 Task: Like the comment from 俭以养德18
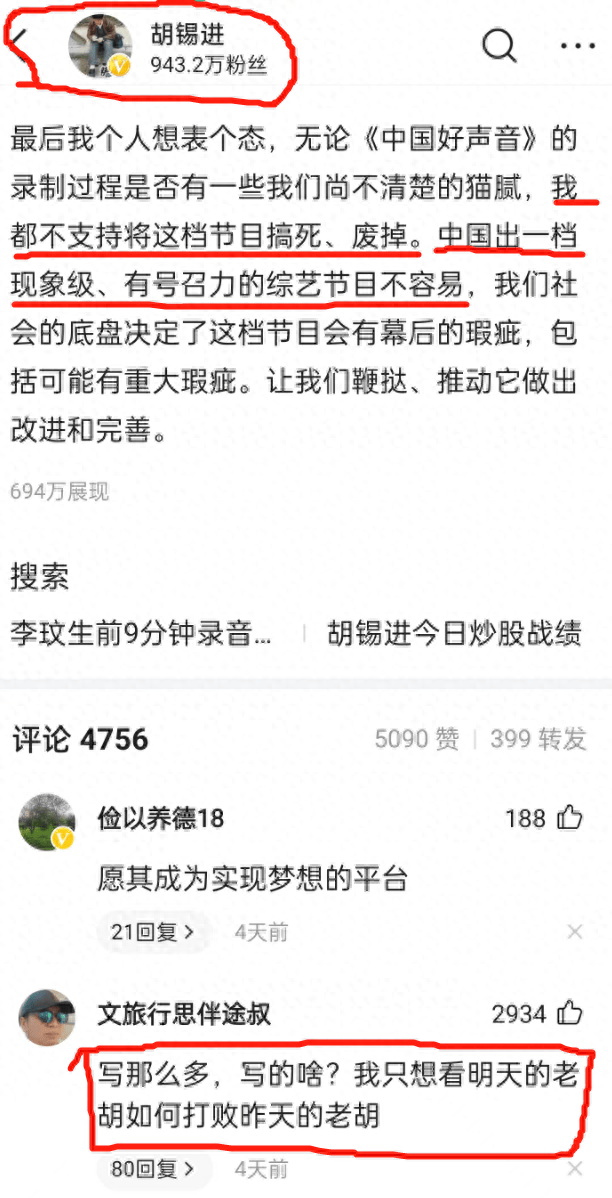pyautogui.click(x=569, y=818)
